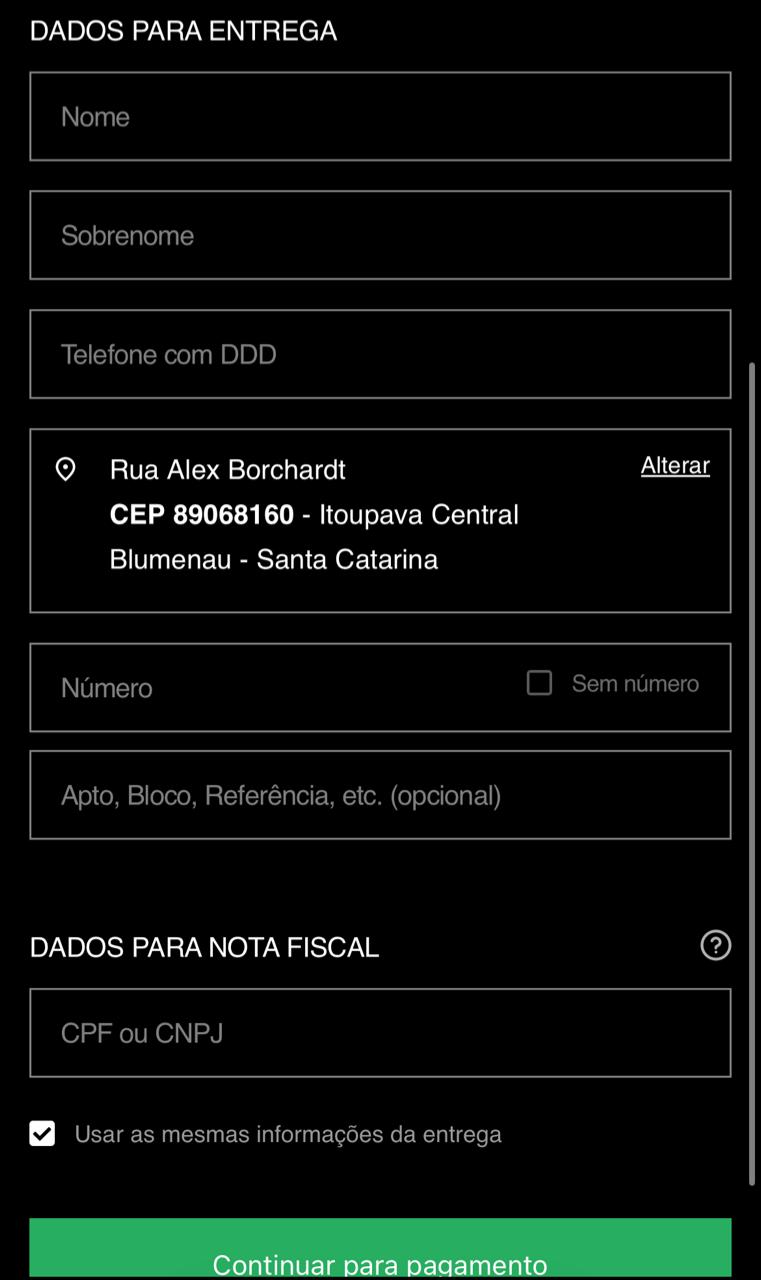
Task: Uncheck Usar as mesmas informações da entrega
Action: pyautogui.click(x=42, y=1134)
